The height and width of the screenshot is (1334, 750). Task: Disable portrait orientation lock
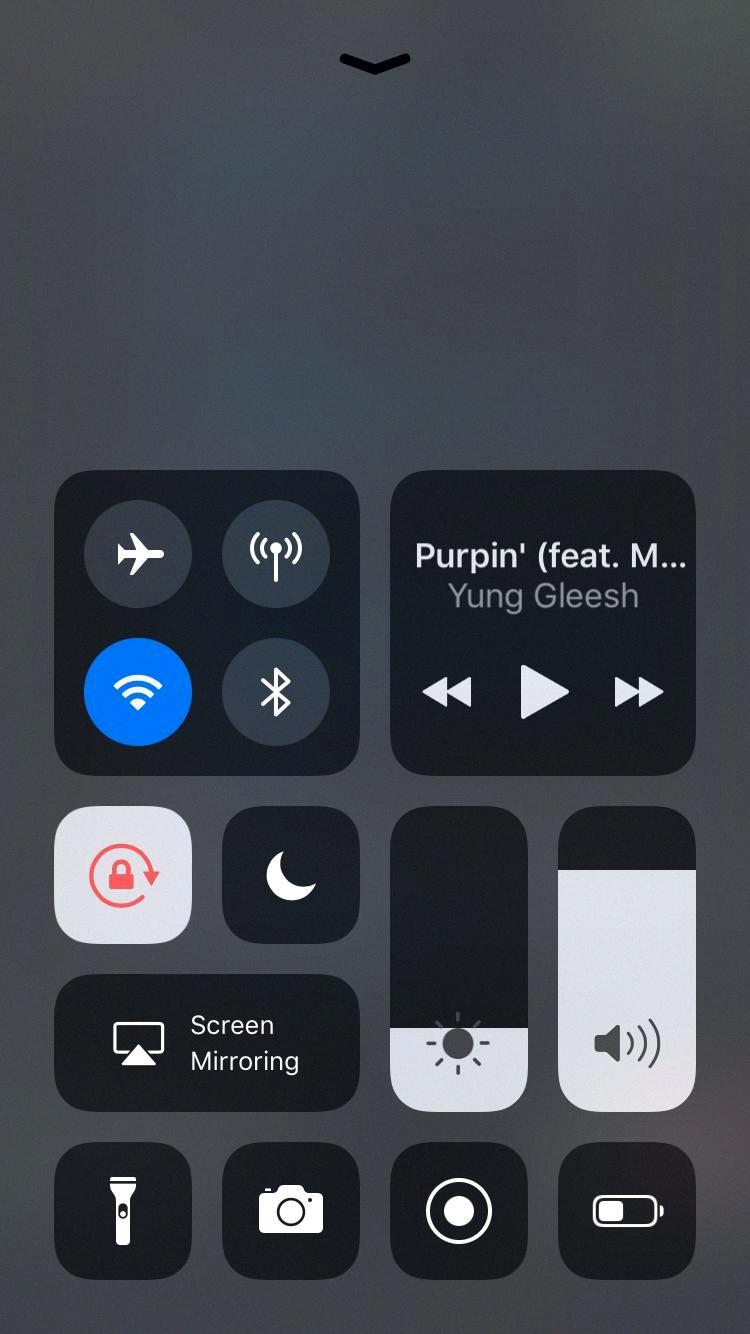123,875
